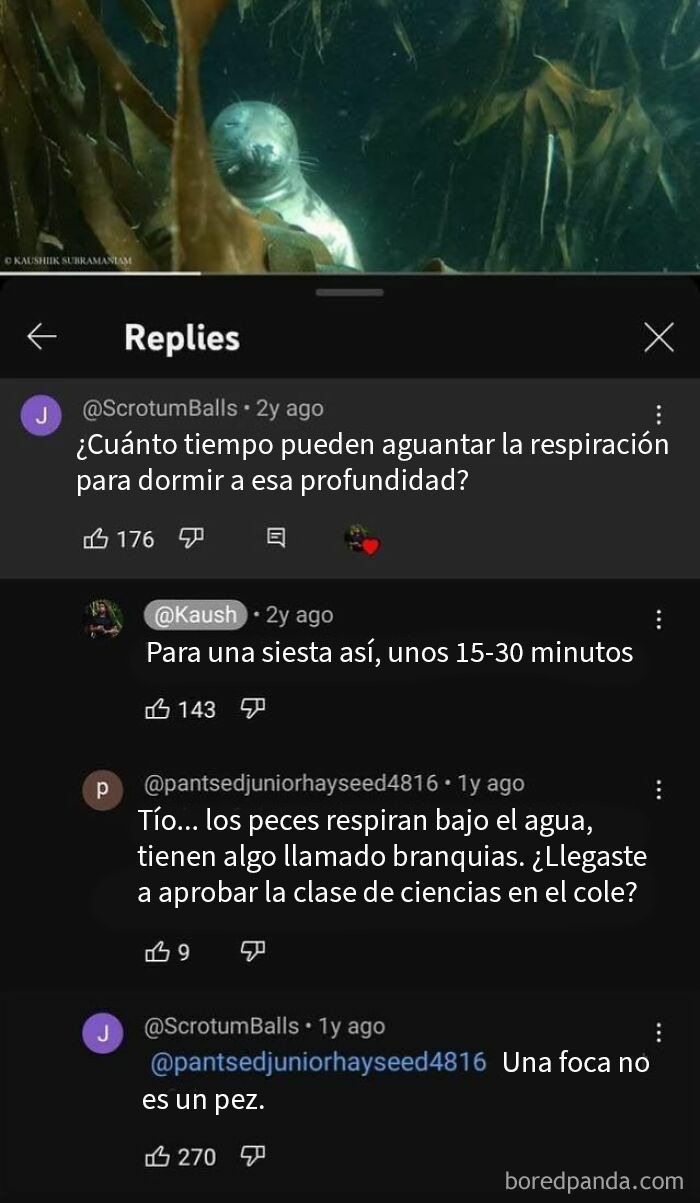This screenshot has height=1203, width=700.
Task: Reply to ScrotumBalls' top comment
Action: tap(276, 539)
